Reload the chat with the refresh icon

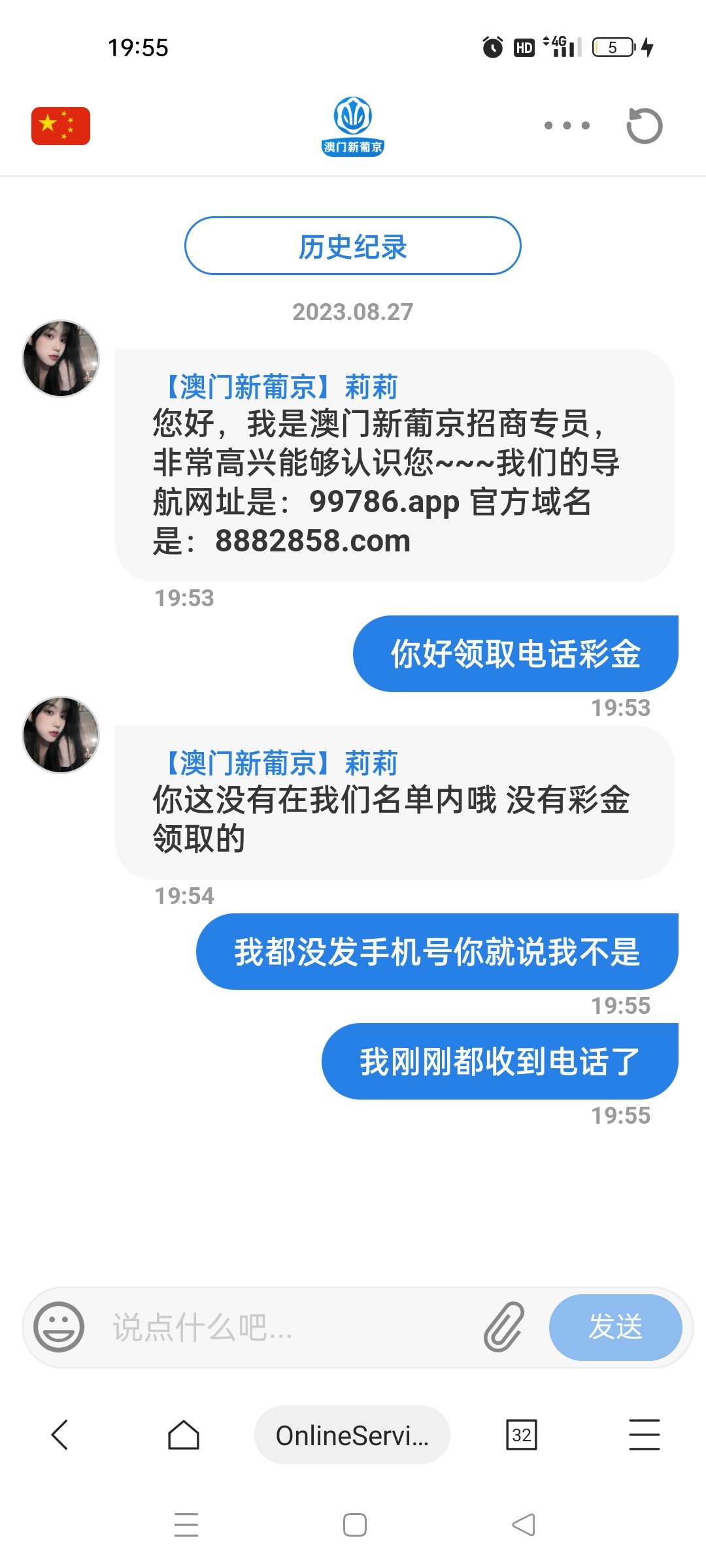pos(644,124)
